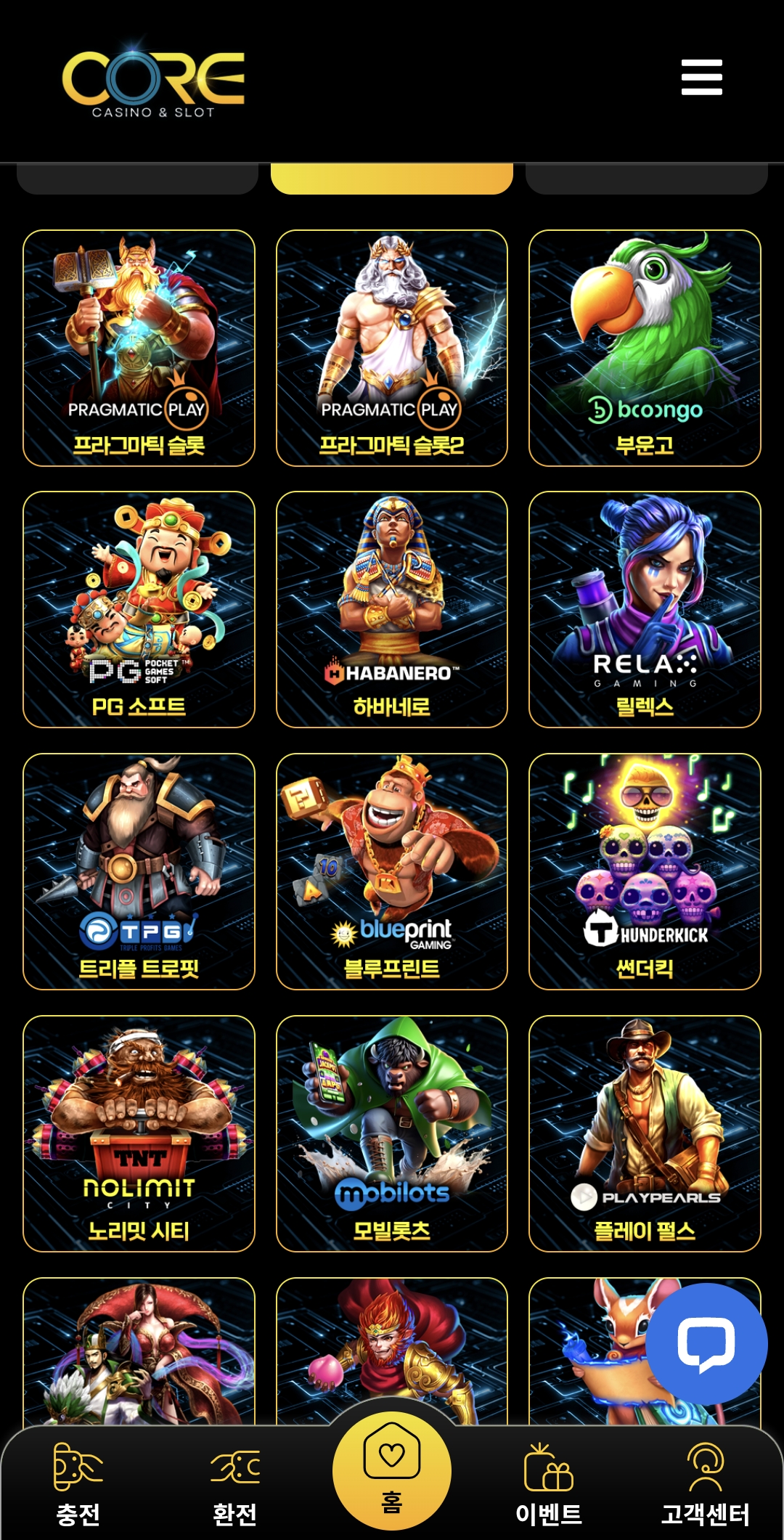Open the hamburger menu
784x1540 pixels.
point(701,77)
